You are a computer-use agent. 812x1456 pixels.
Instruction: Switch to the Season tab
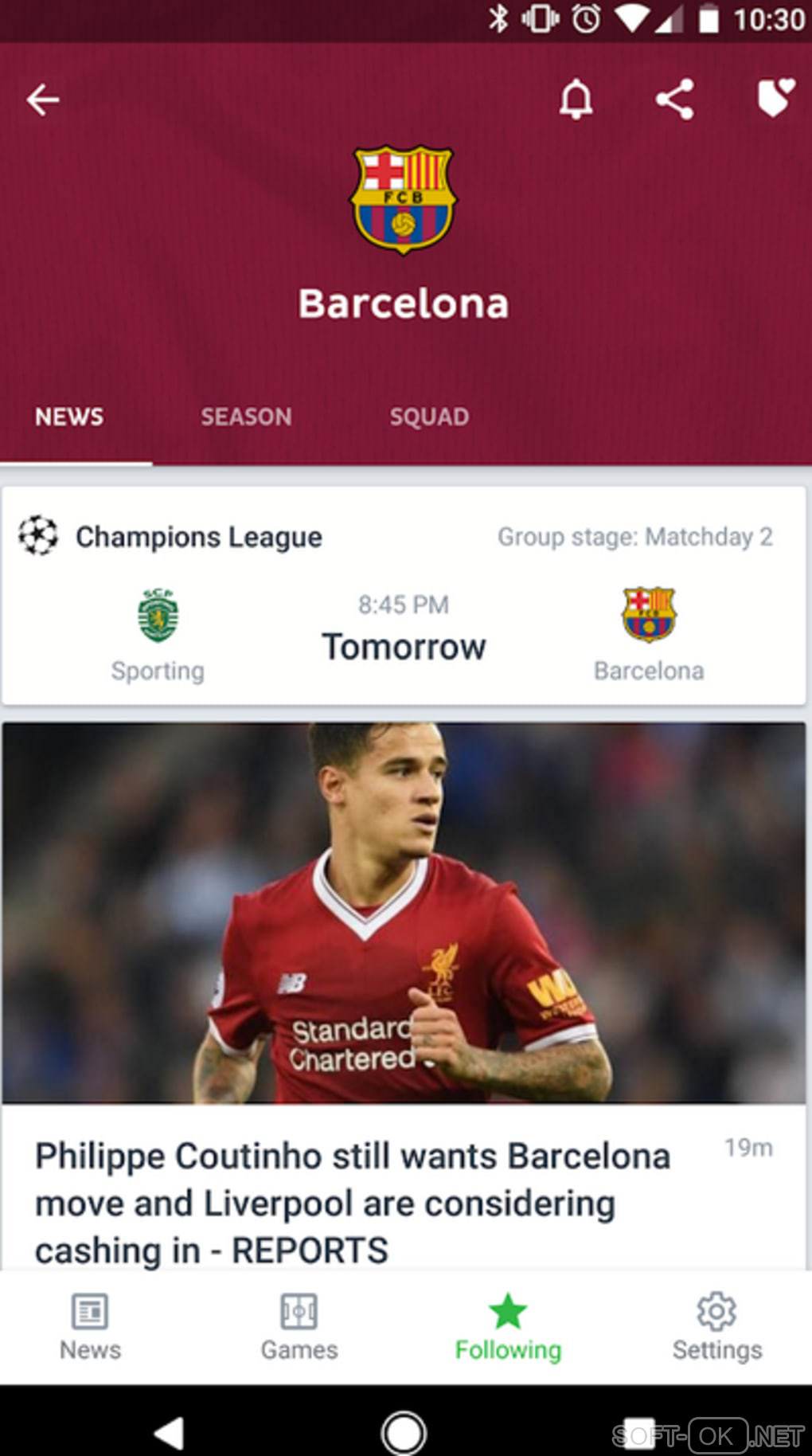point(246,417)
